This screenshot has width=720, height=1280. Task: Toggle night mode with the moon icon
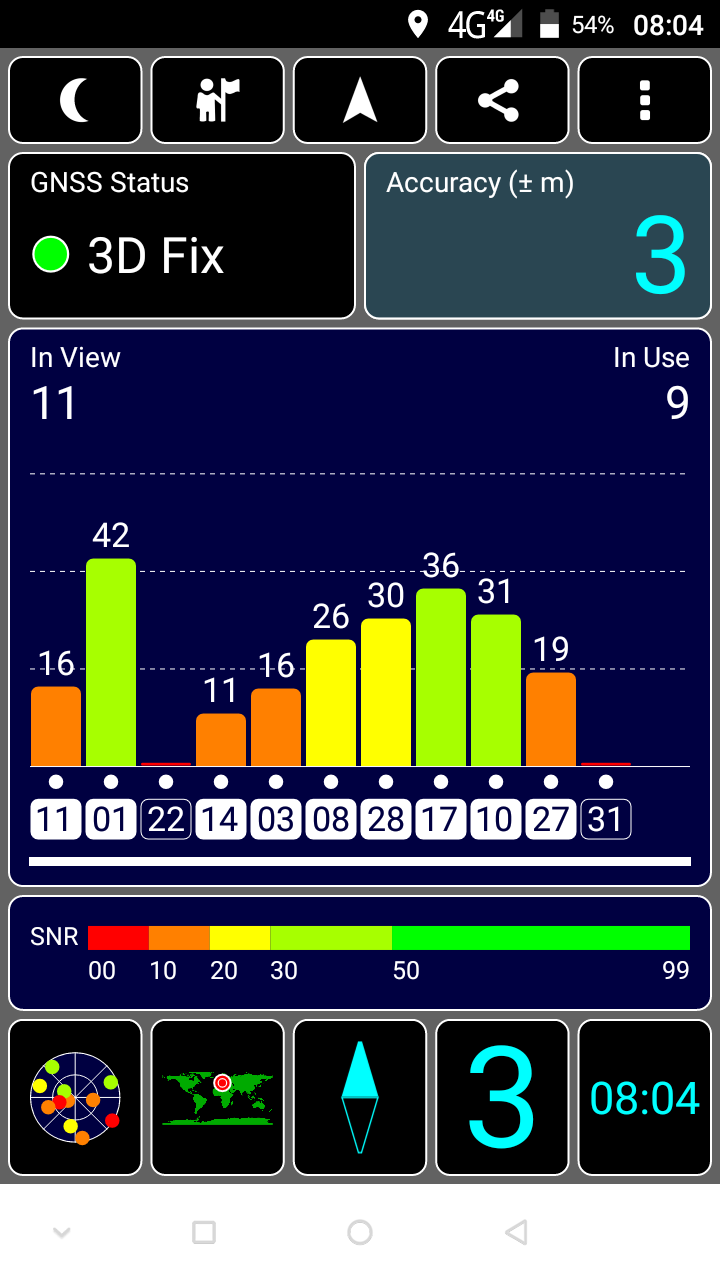pos(75,101)
